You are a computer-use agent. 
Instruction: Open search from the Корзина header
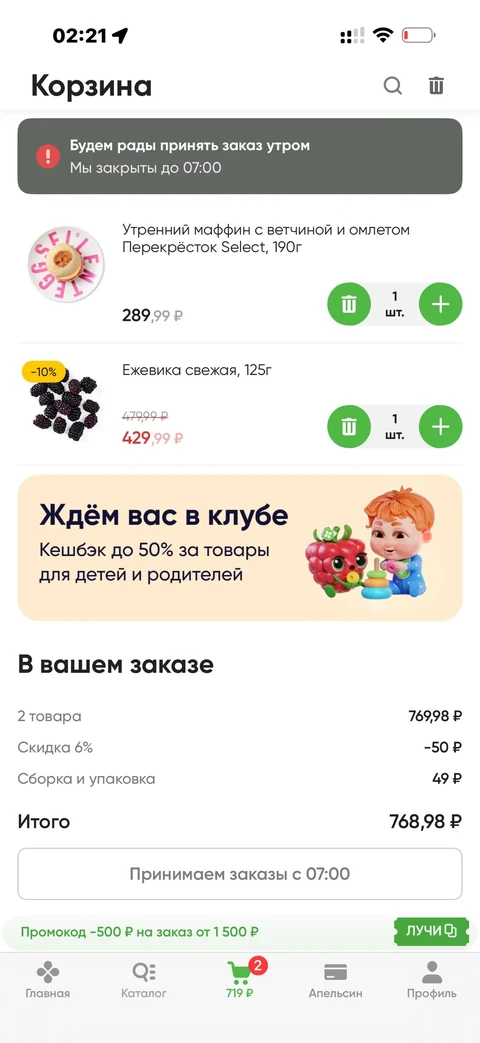tap(392, 86)
